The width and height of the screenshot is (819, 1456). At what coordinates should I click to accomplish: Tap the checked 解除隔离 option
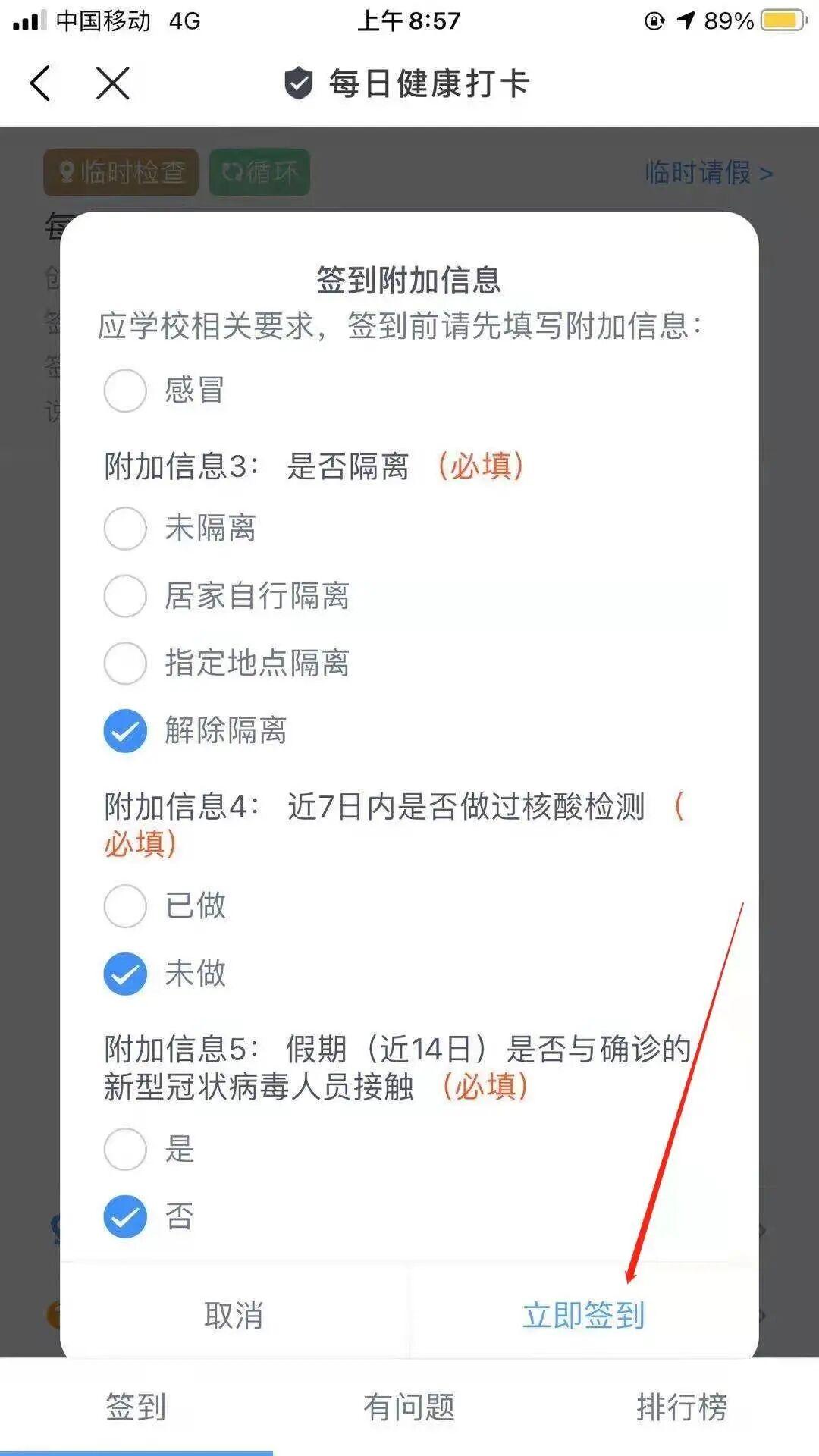pyautogui.click(x=125, y=731)
